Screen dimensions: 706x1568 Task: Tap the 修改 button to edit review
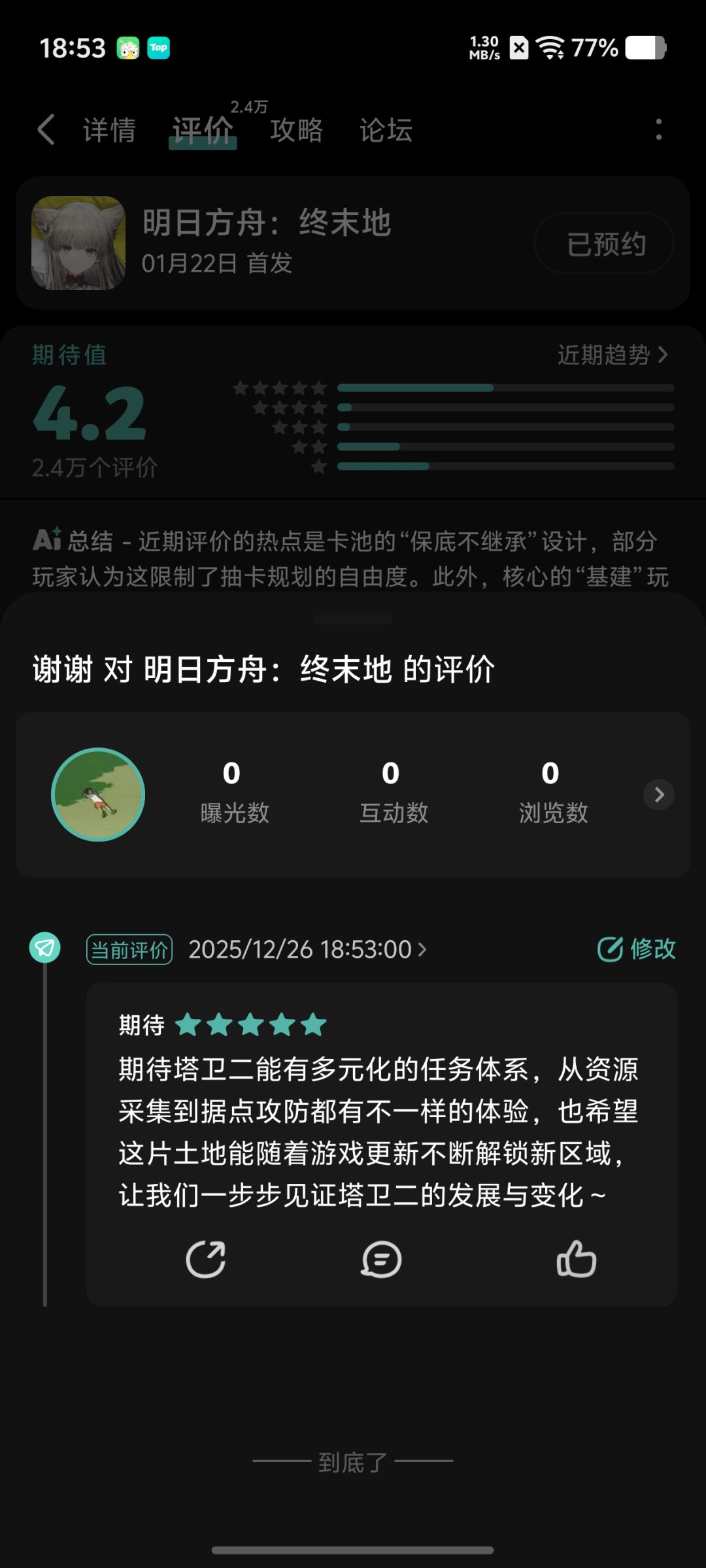[x=650, y=949]
